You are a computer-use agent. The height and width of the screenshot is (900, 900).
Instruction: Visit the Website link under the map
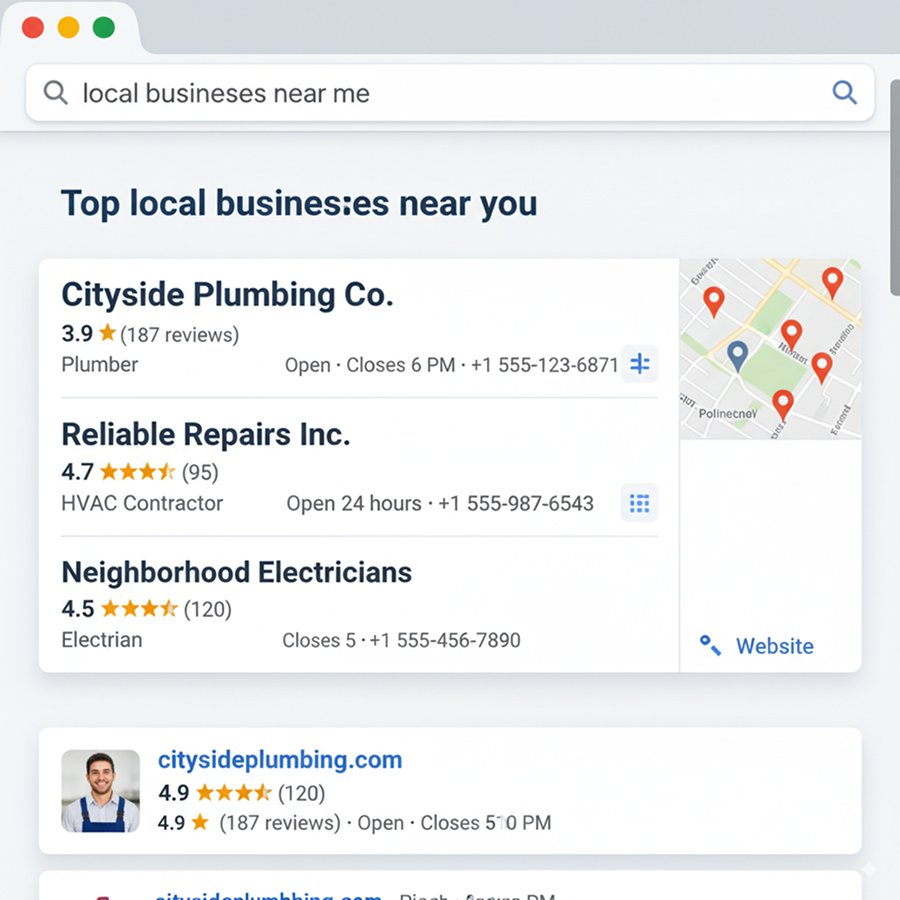coord(774,646)
